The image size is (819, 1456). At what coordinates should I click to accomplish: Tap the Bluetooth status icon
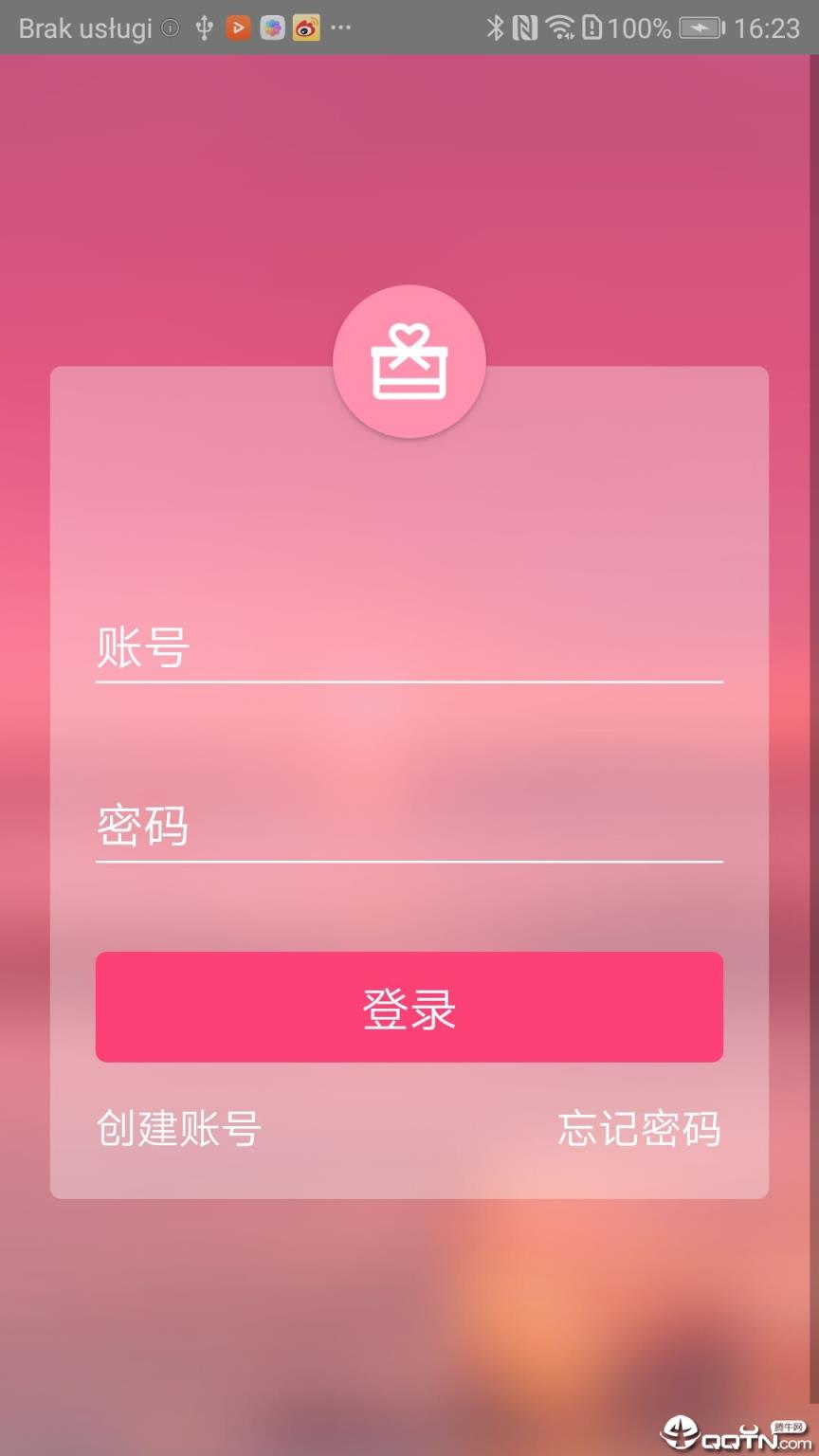point(495,27)
